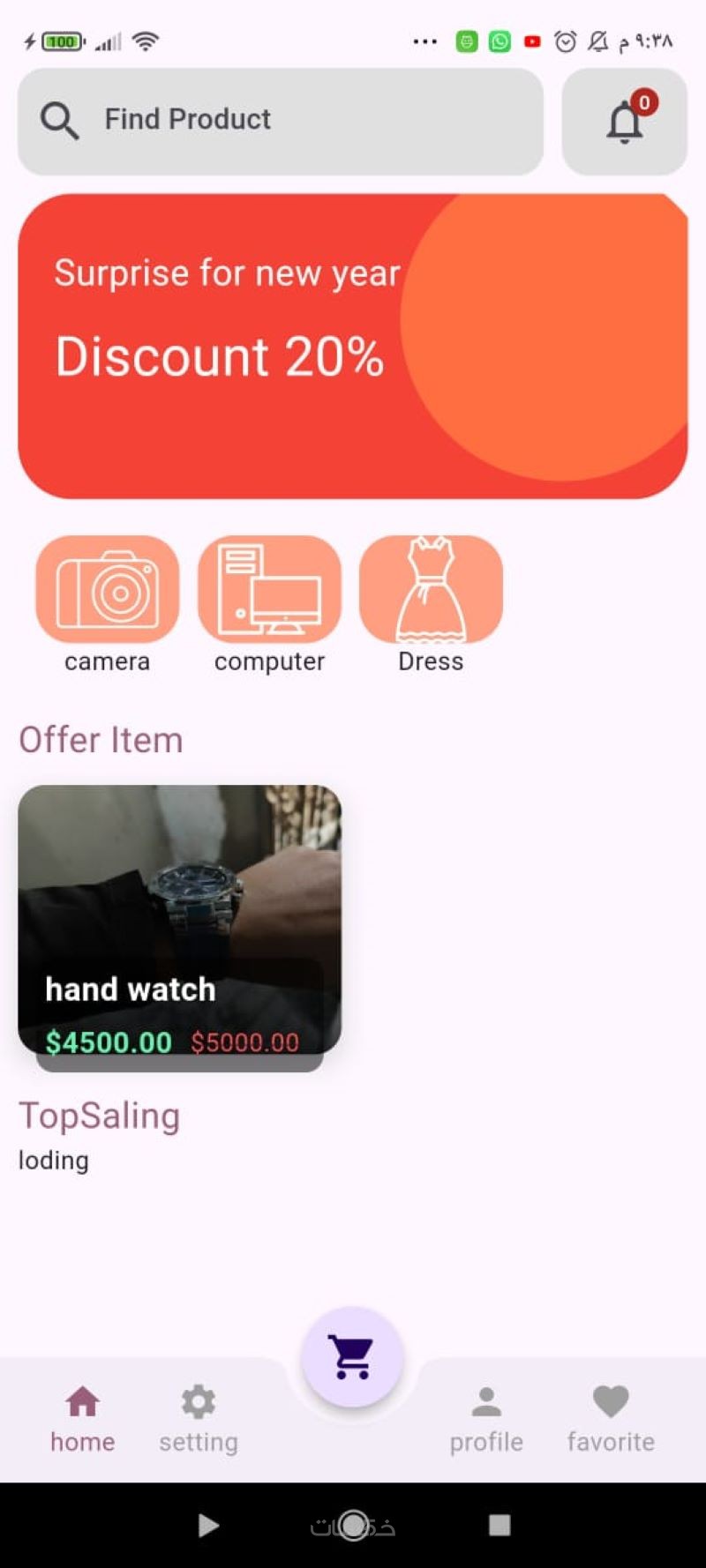The image size is (706, 1568).
Task: Open the hand watch offer card
Action: (179, 919)
